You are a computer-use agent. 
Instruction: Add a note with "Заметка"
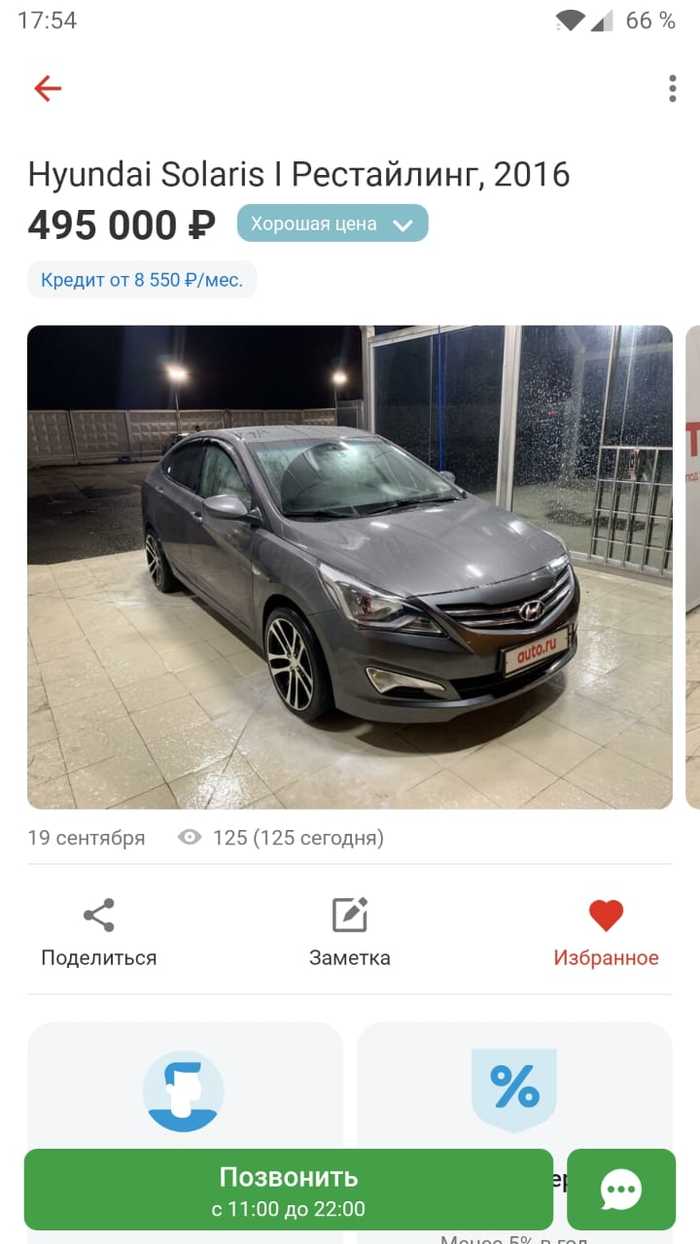(x=350, y=932)
